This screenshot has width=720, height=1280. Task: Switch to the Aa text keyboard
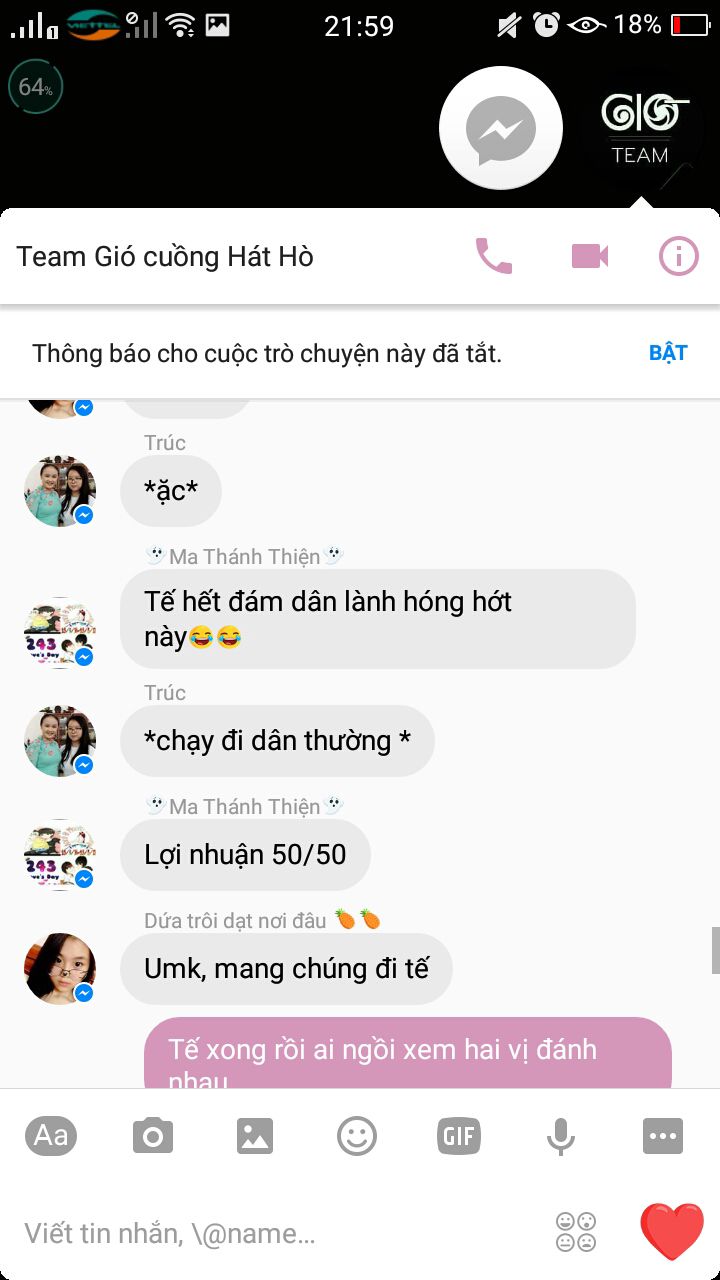51,1136
